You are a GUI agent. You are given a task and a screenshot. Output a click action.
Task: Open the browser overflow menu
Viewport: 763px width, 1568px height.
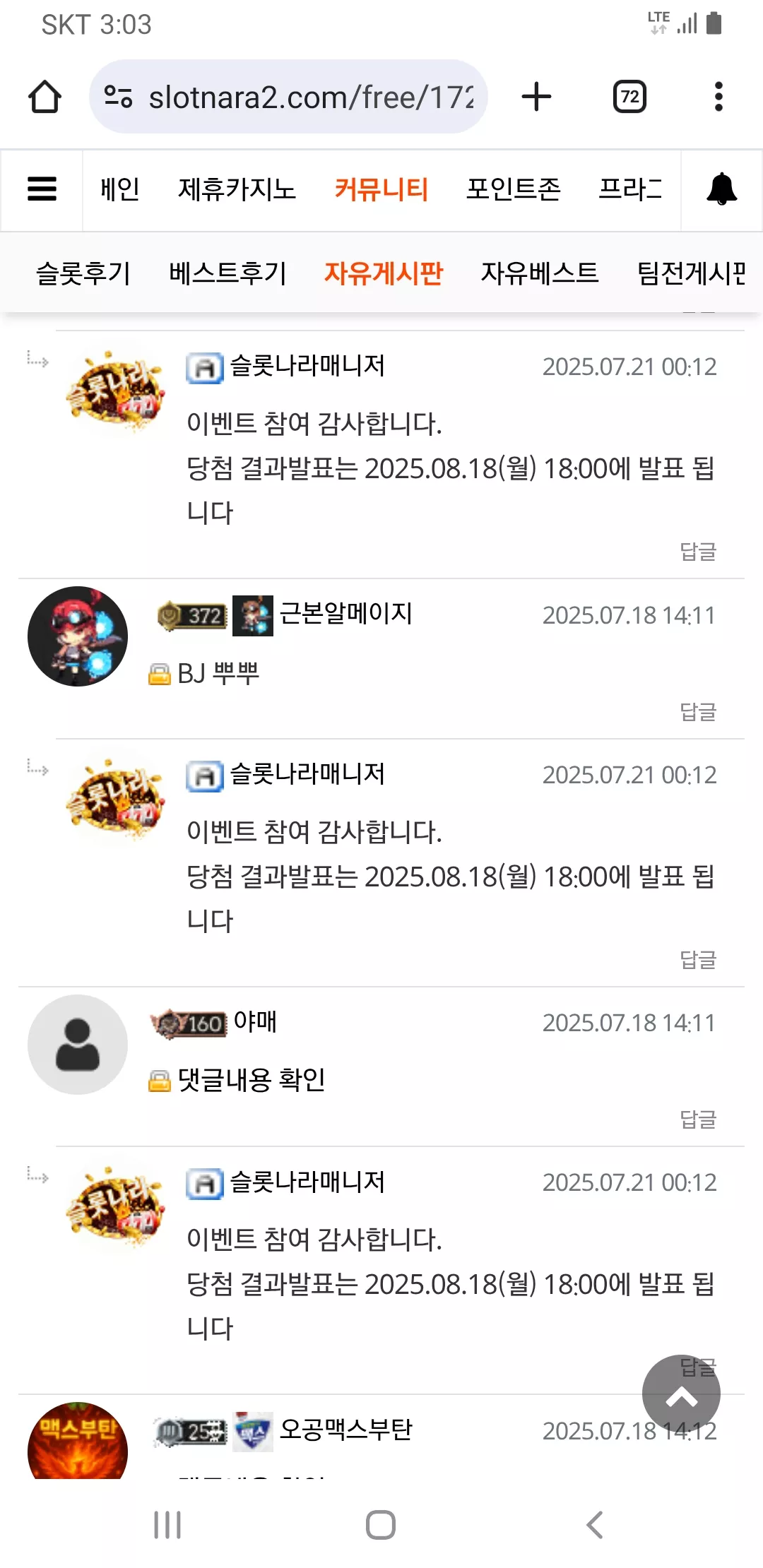(718, 97)
